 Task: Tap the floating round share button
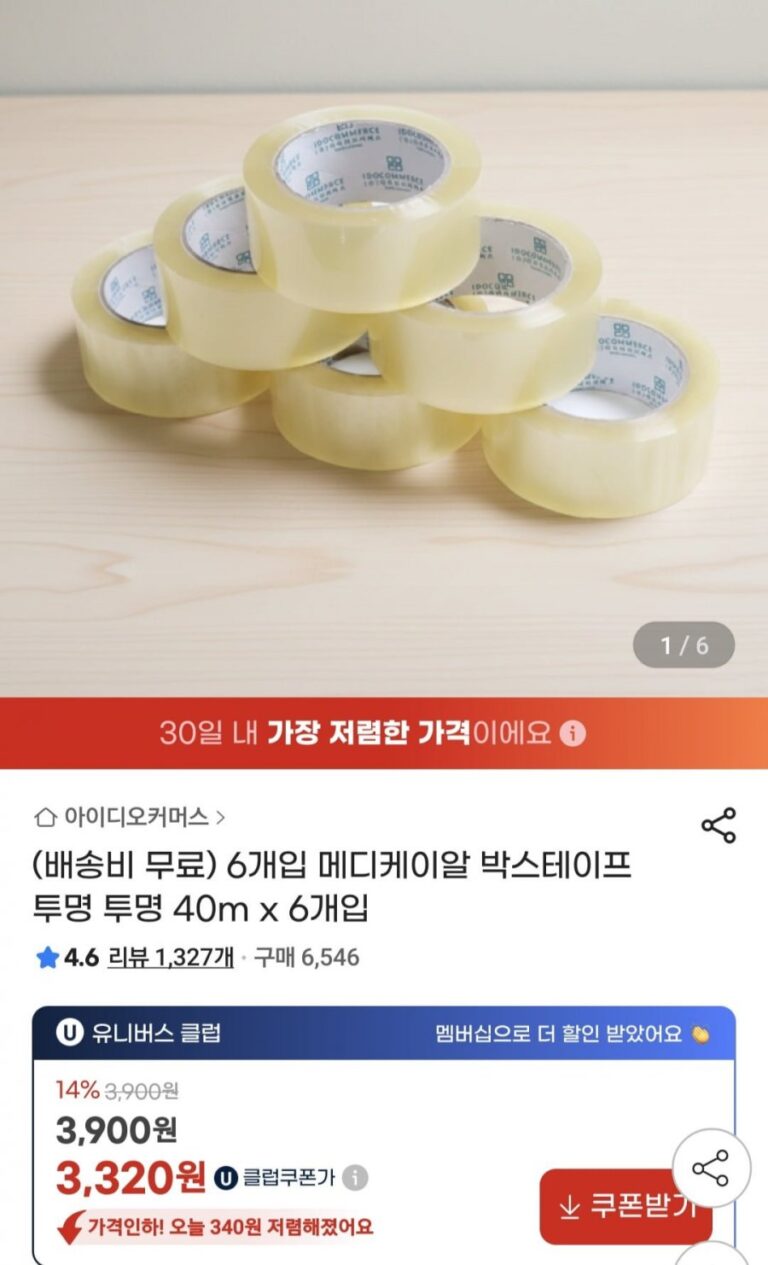point(711,1168)
